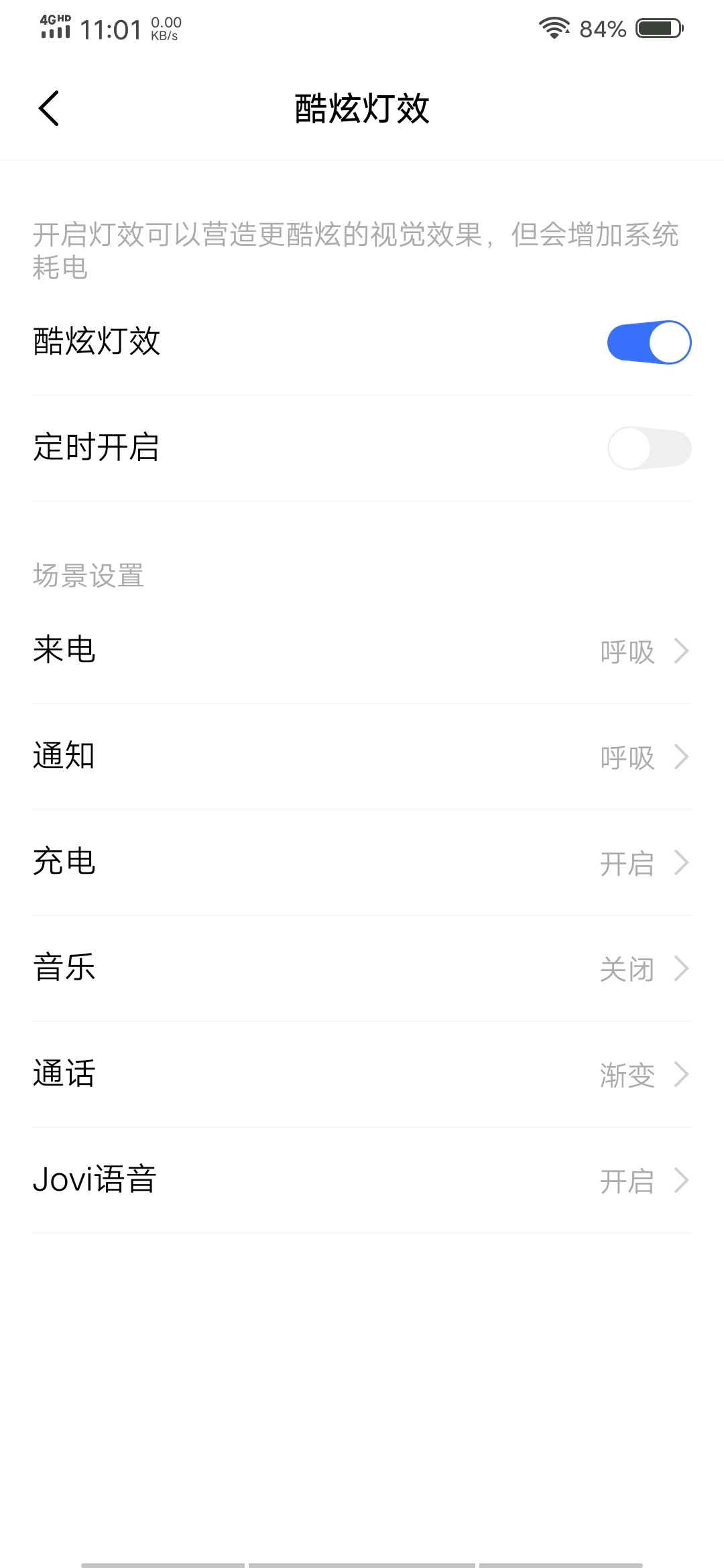Open Jovi语音 light effect settings
The width and height of the screenshot is (724, 1568).
362,1180
